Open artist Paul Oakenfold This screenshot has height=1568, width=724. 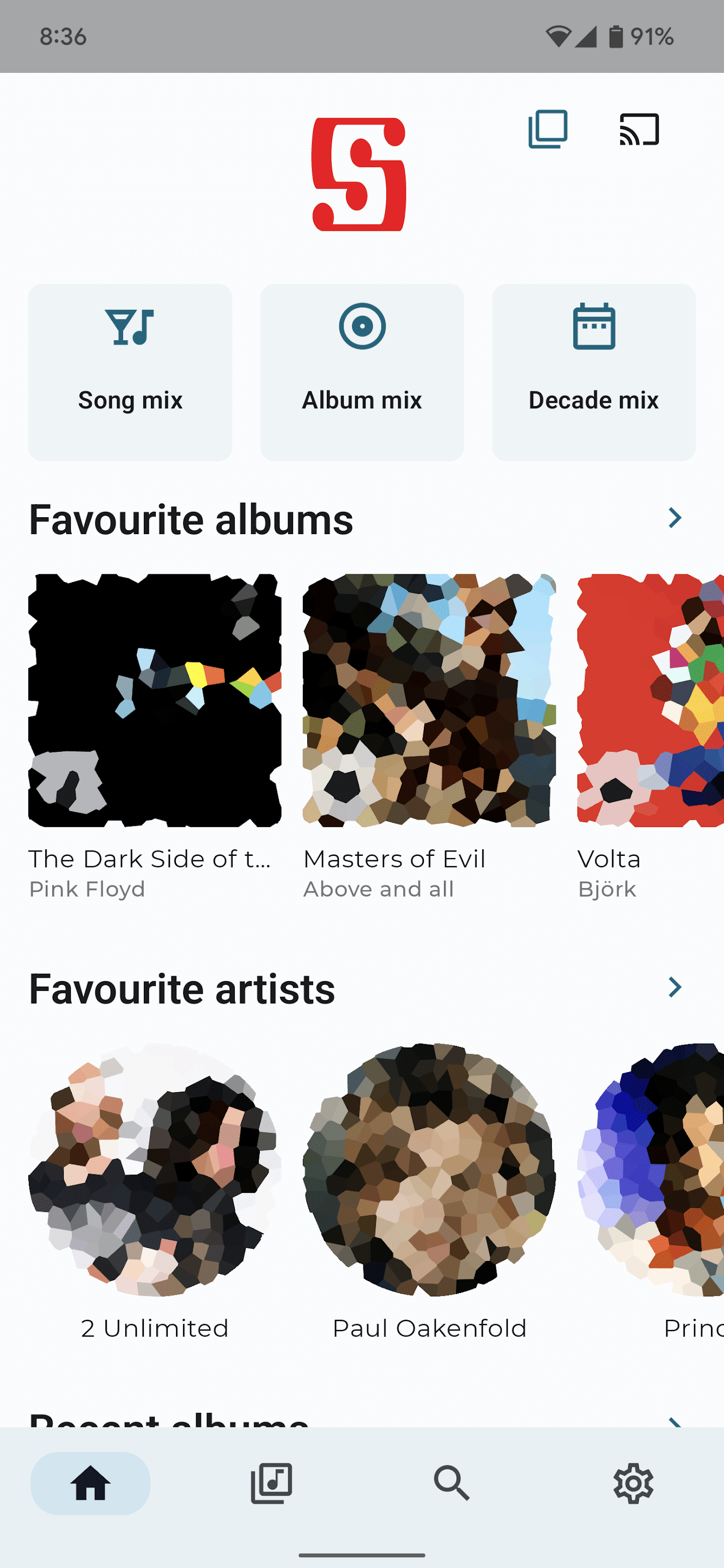click(429, 1169)
